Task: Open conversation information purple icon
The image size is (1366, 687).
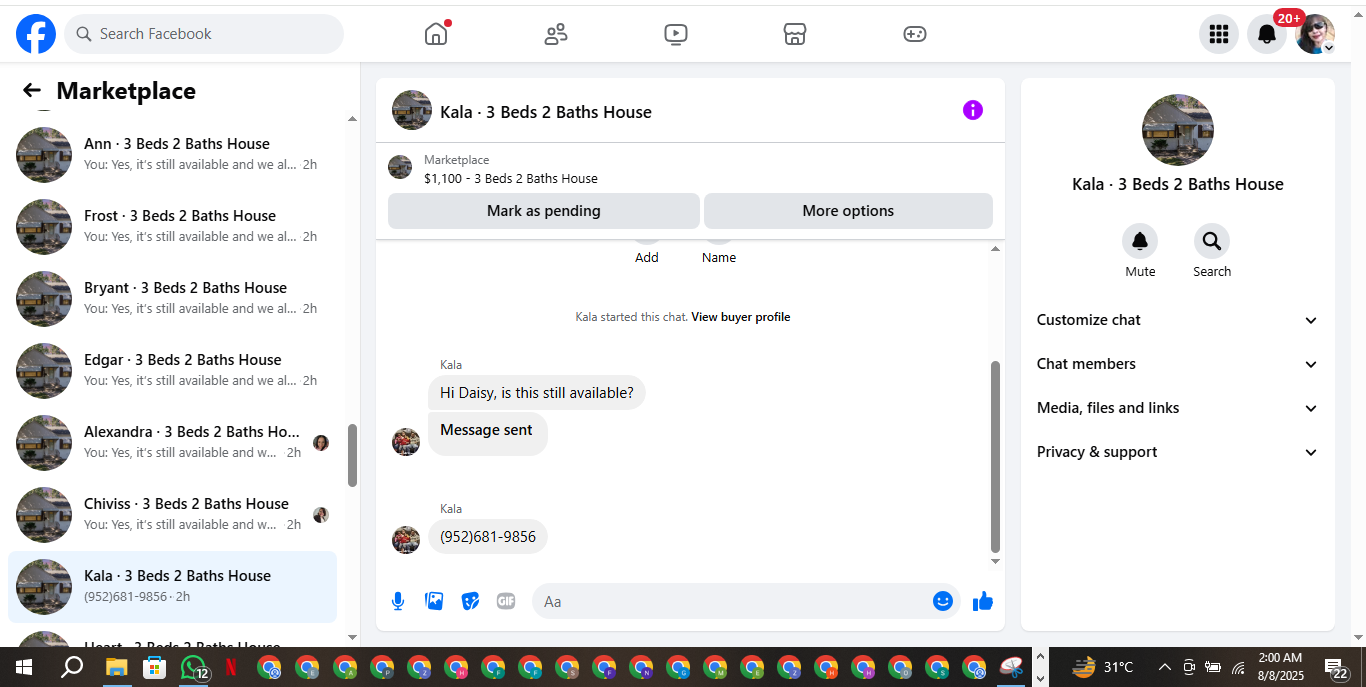Action: [973, 110]
